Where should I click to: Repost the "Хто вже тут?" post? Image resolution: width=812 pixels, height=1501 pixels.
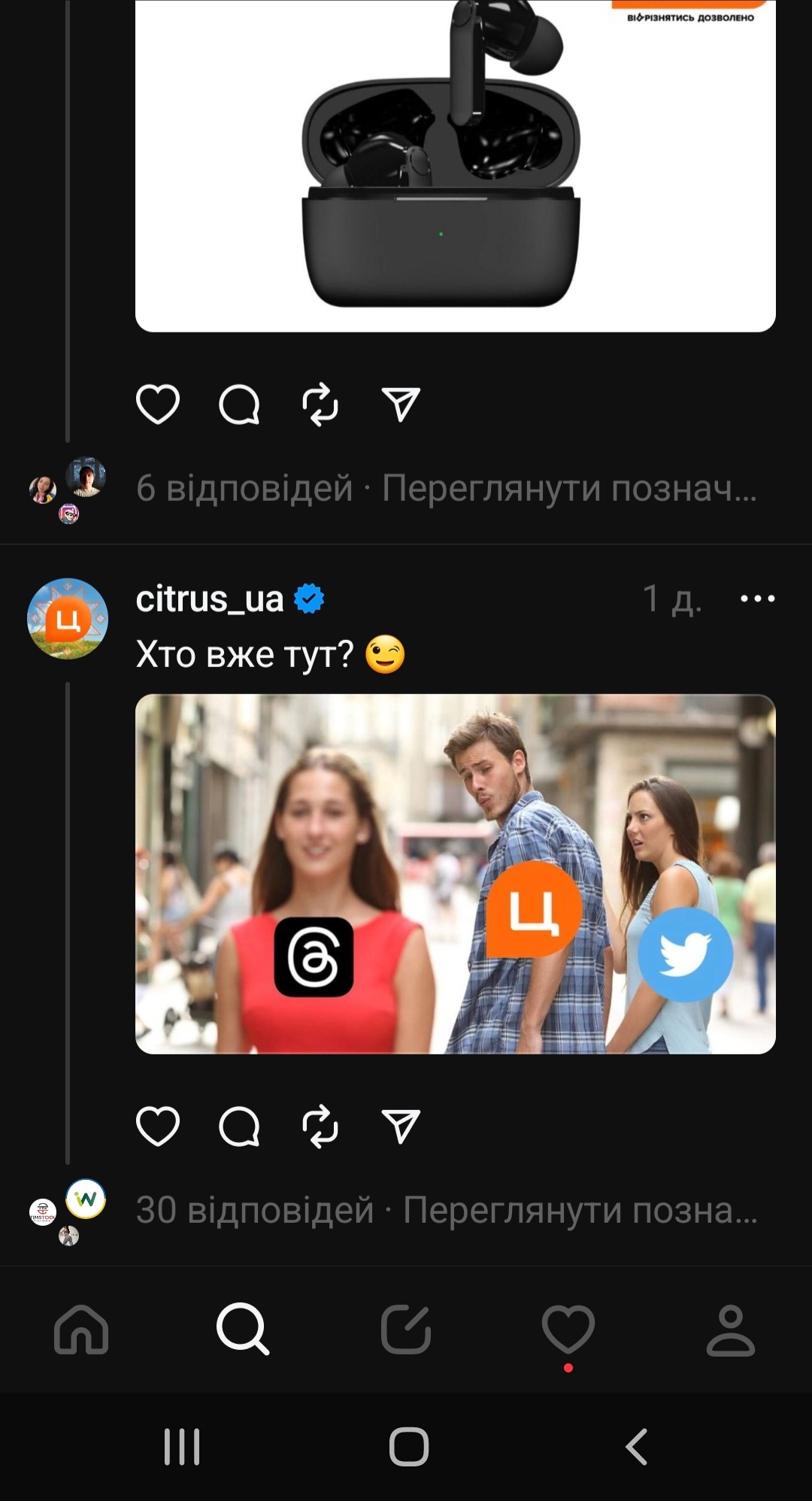(x=320, y=1126)
